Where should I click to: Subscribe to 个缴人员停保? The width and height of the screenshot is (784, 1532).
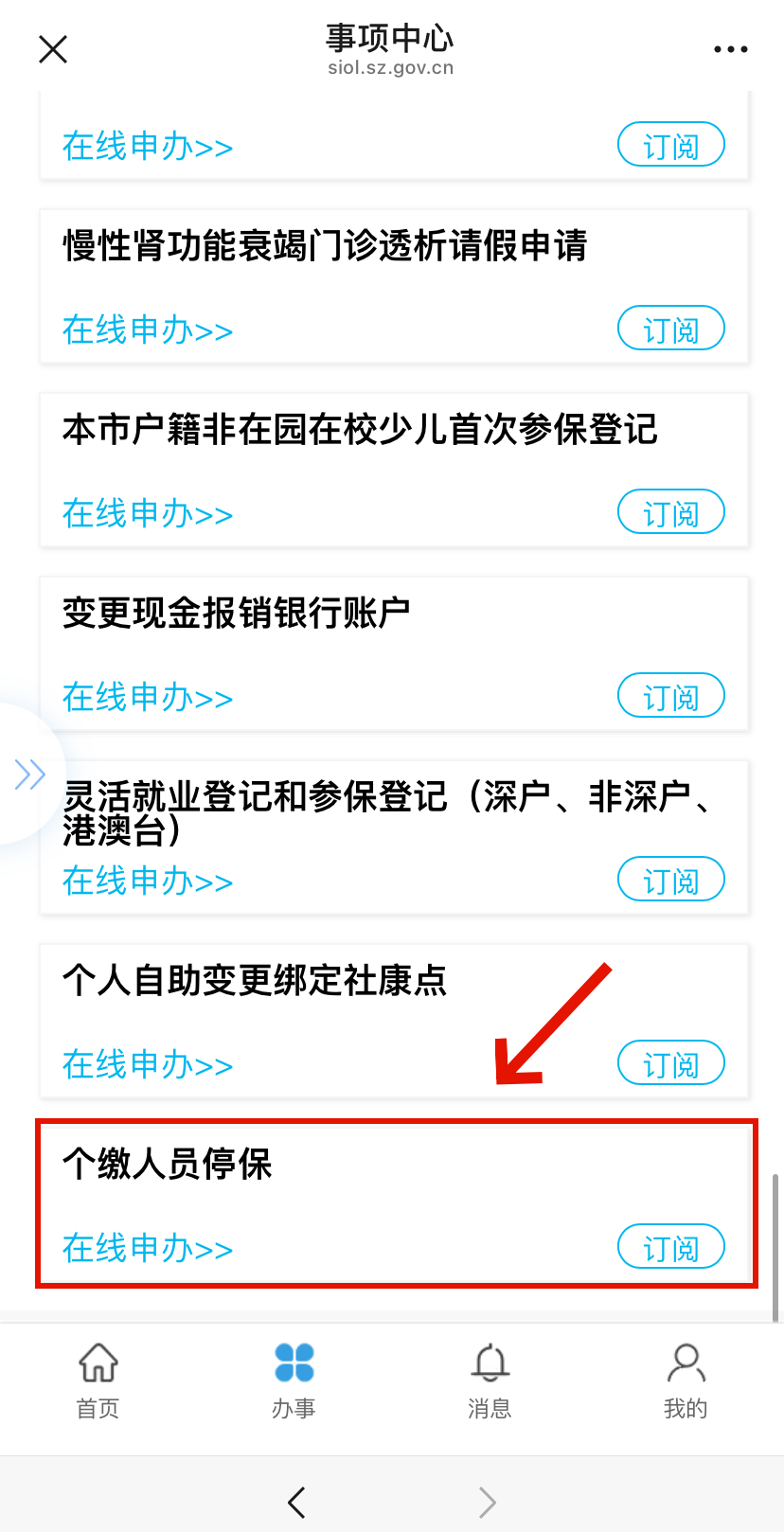[x=670, y=1247]
